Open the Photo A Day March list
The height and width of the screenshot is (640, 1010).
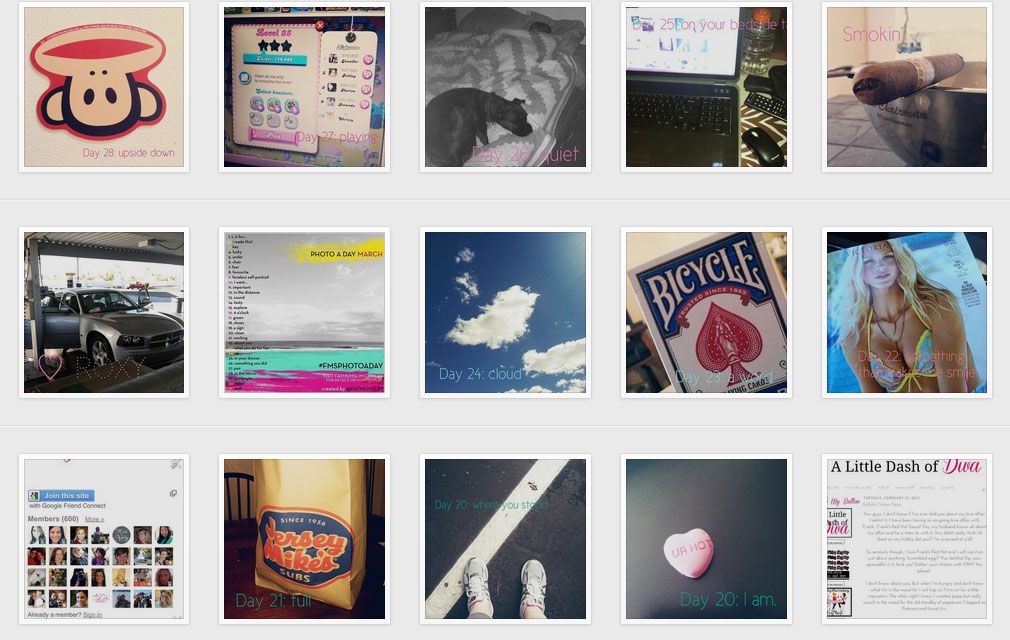[x=304, y=312]
